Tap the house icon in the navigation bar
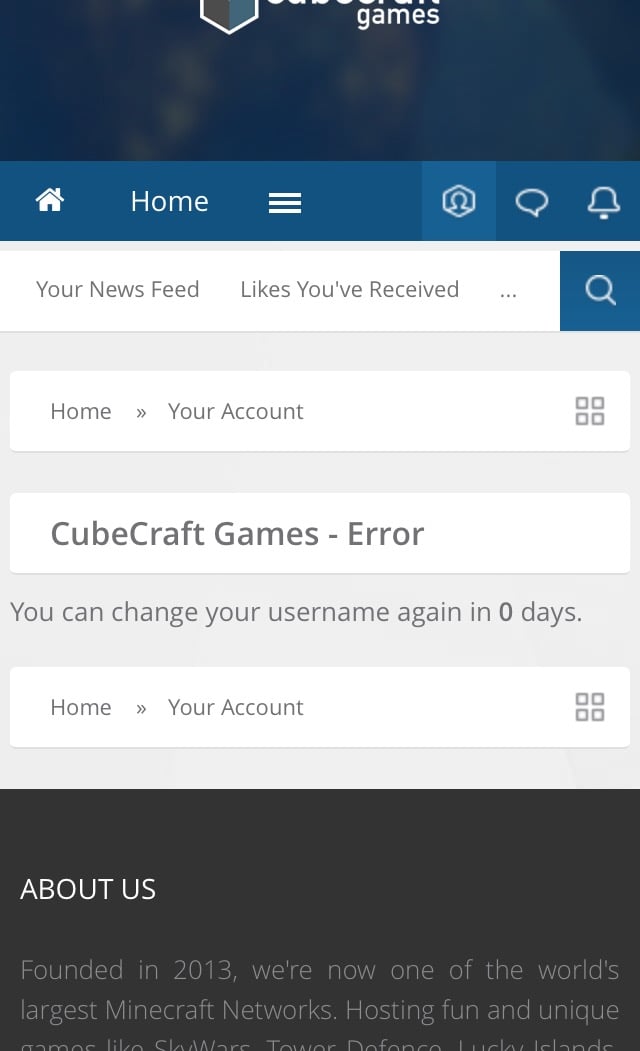Screen dimensions: 640x1051 [x=50, y=200]
